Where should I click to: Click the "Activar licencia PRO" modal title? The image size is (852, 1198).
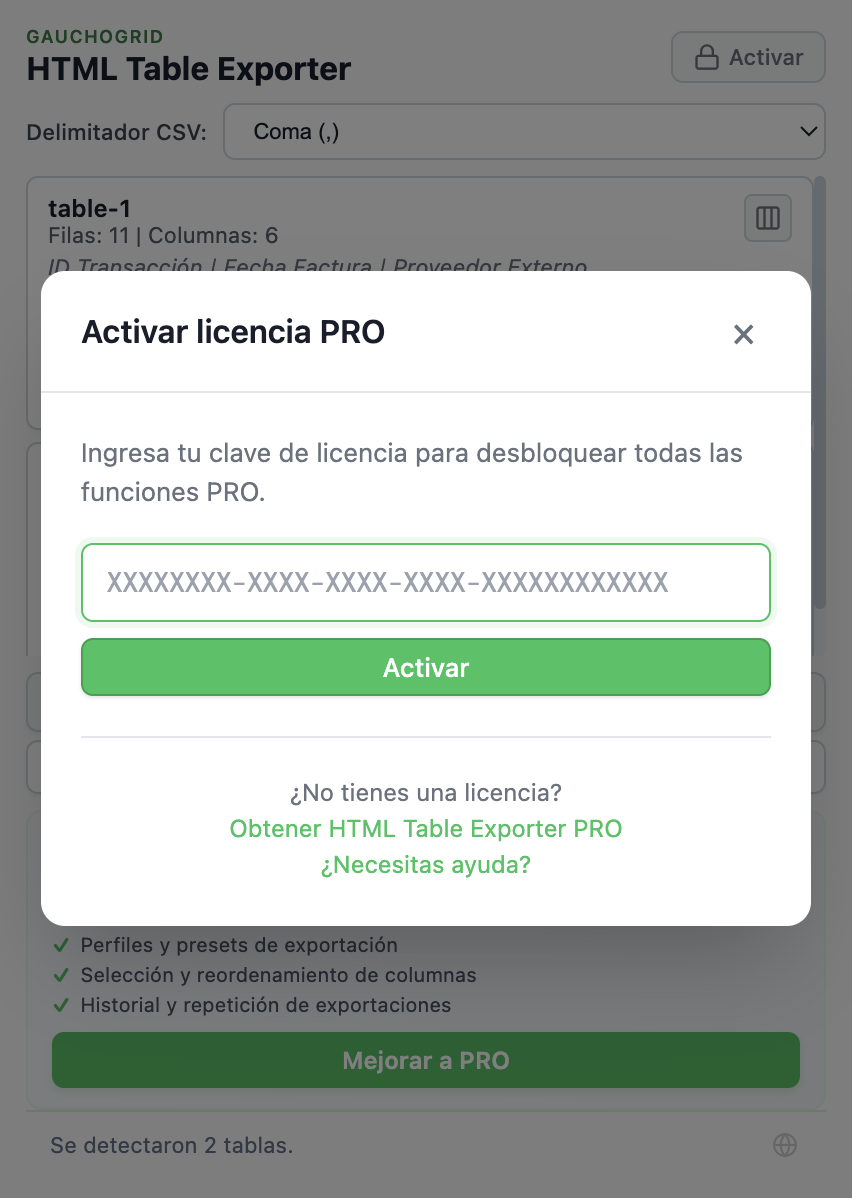233,333
